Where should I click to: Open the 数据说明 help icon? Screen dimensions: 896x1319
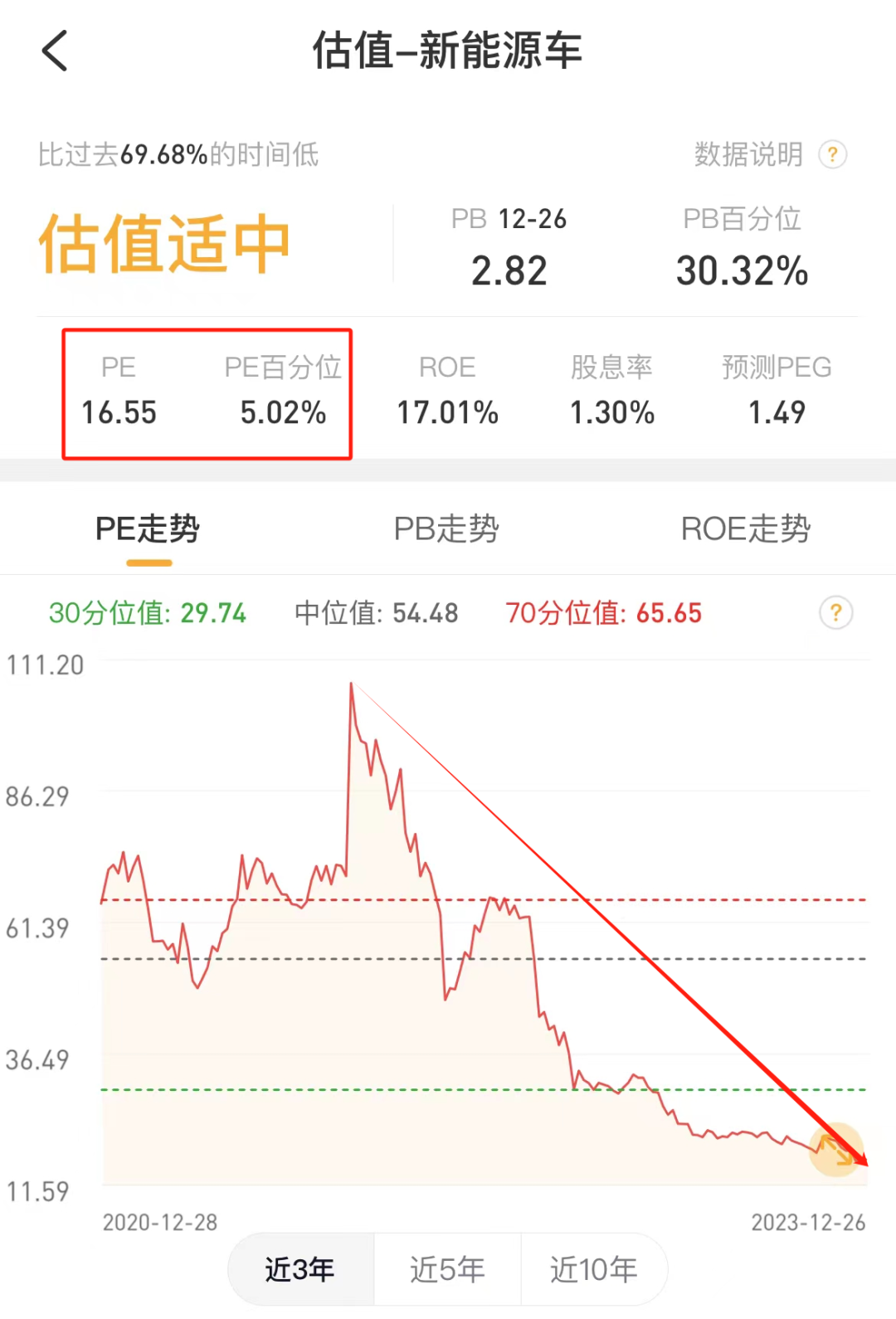coord(832,154)
